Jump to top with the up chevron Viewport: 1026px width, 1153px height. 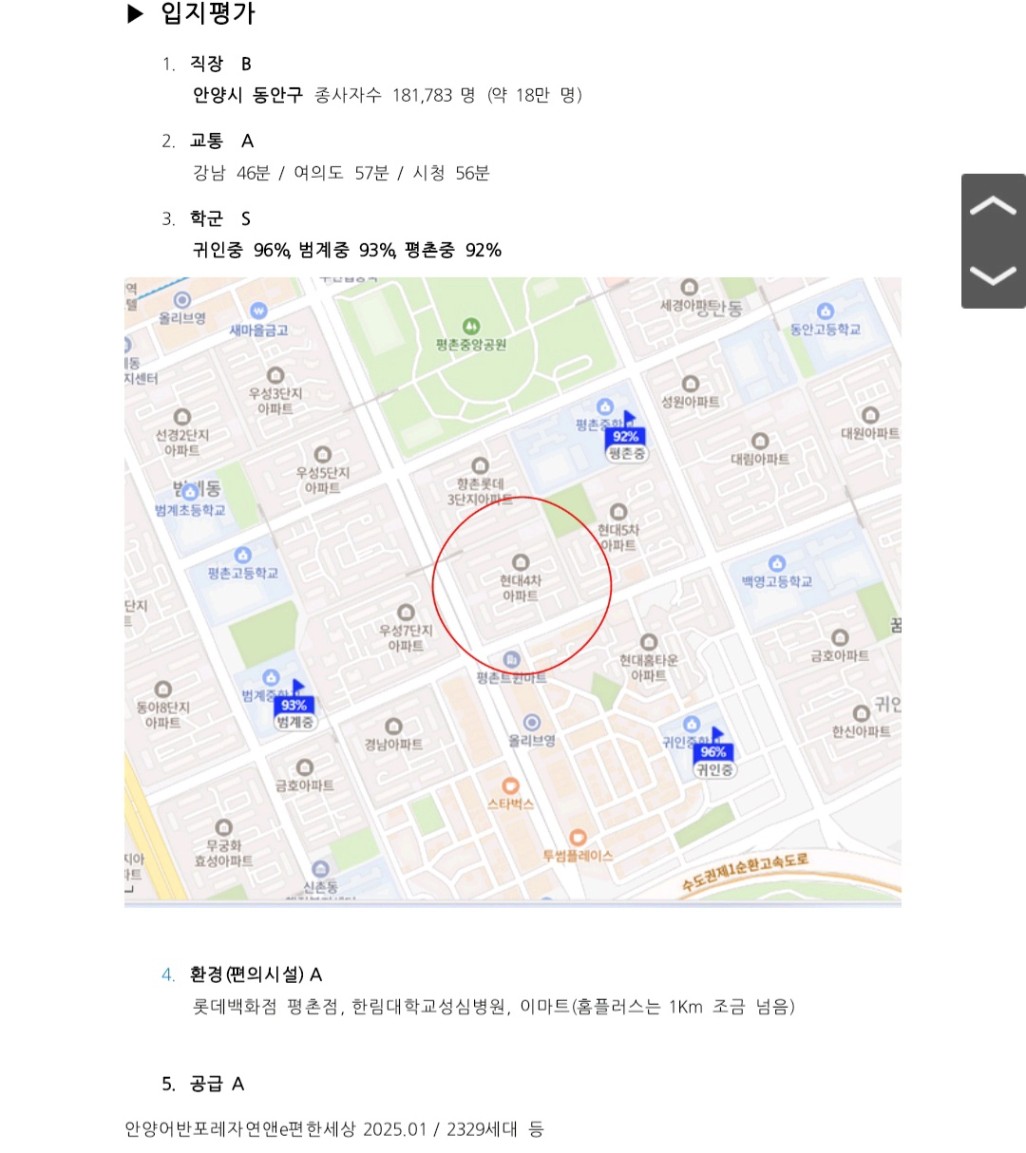coord(993,207)
